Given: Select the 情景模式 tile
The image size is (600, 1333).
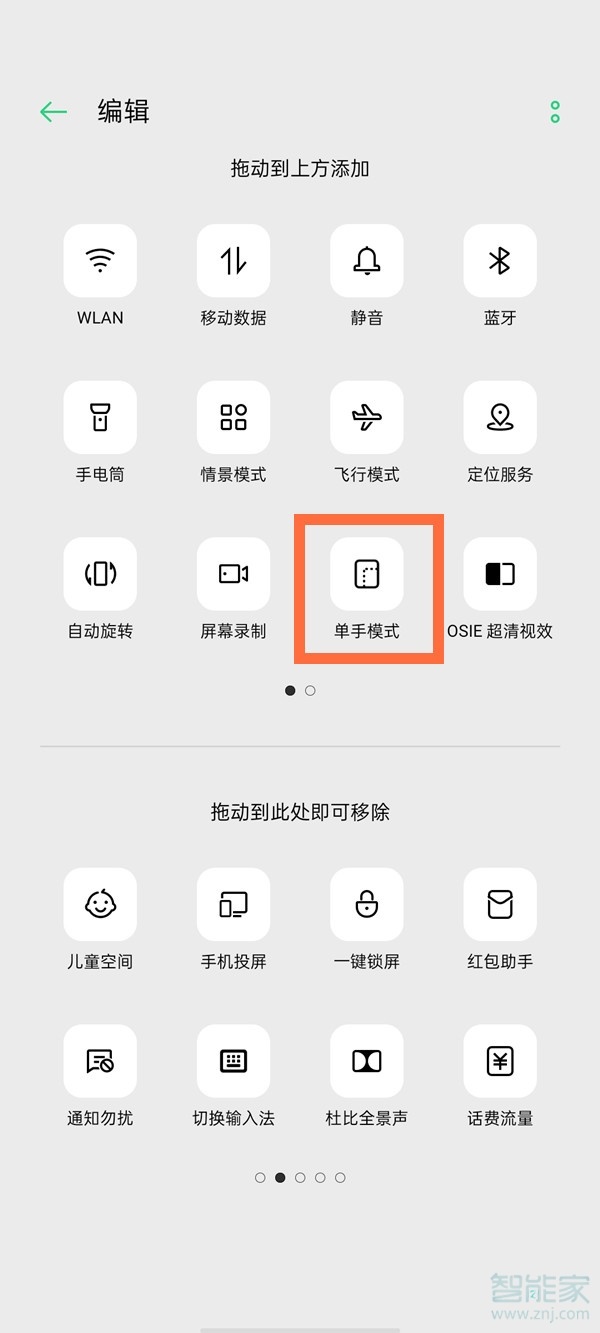Looking at the screenshot, I should (x=233, y=417).
